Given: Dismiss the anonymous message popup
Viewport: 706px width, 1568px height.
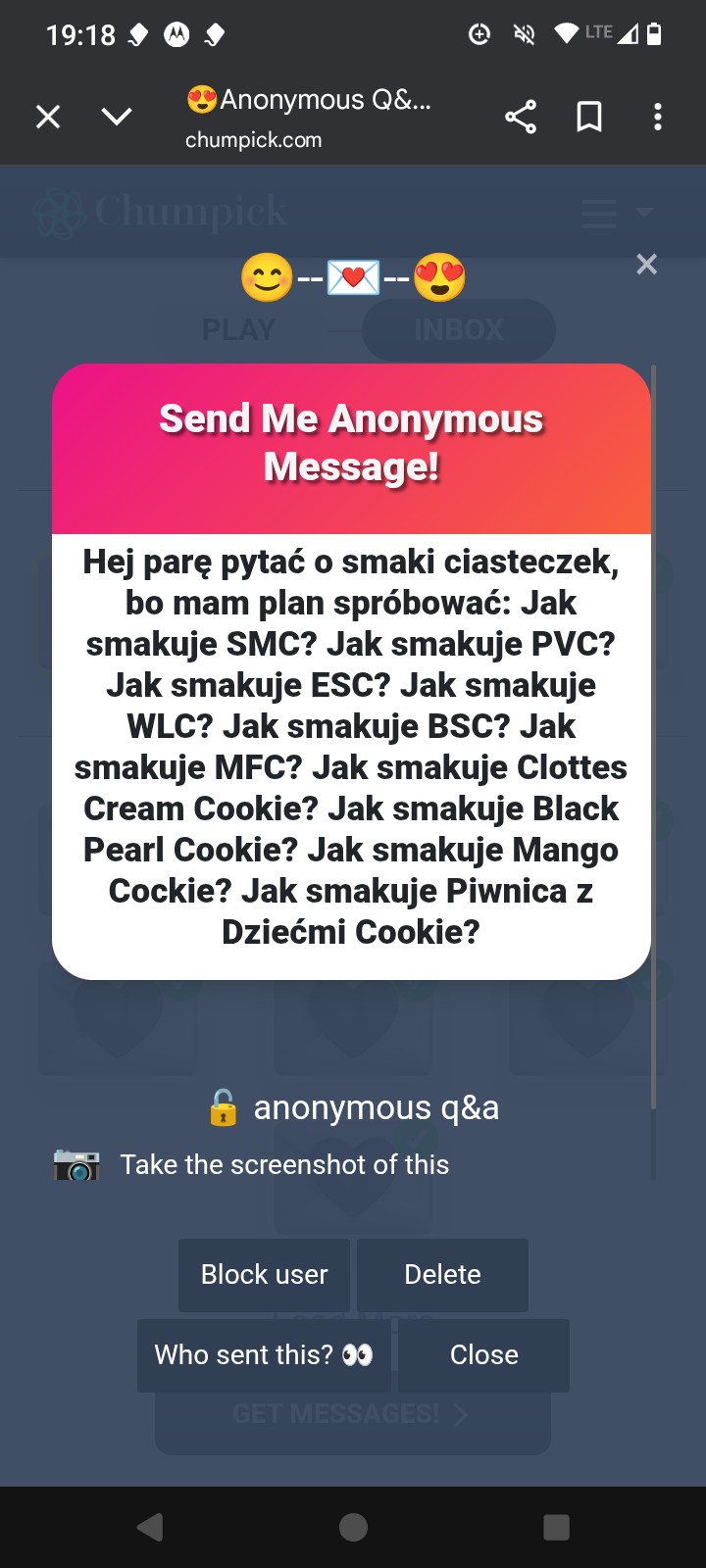Looking at the screenshot, I should point(646,264).
